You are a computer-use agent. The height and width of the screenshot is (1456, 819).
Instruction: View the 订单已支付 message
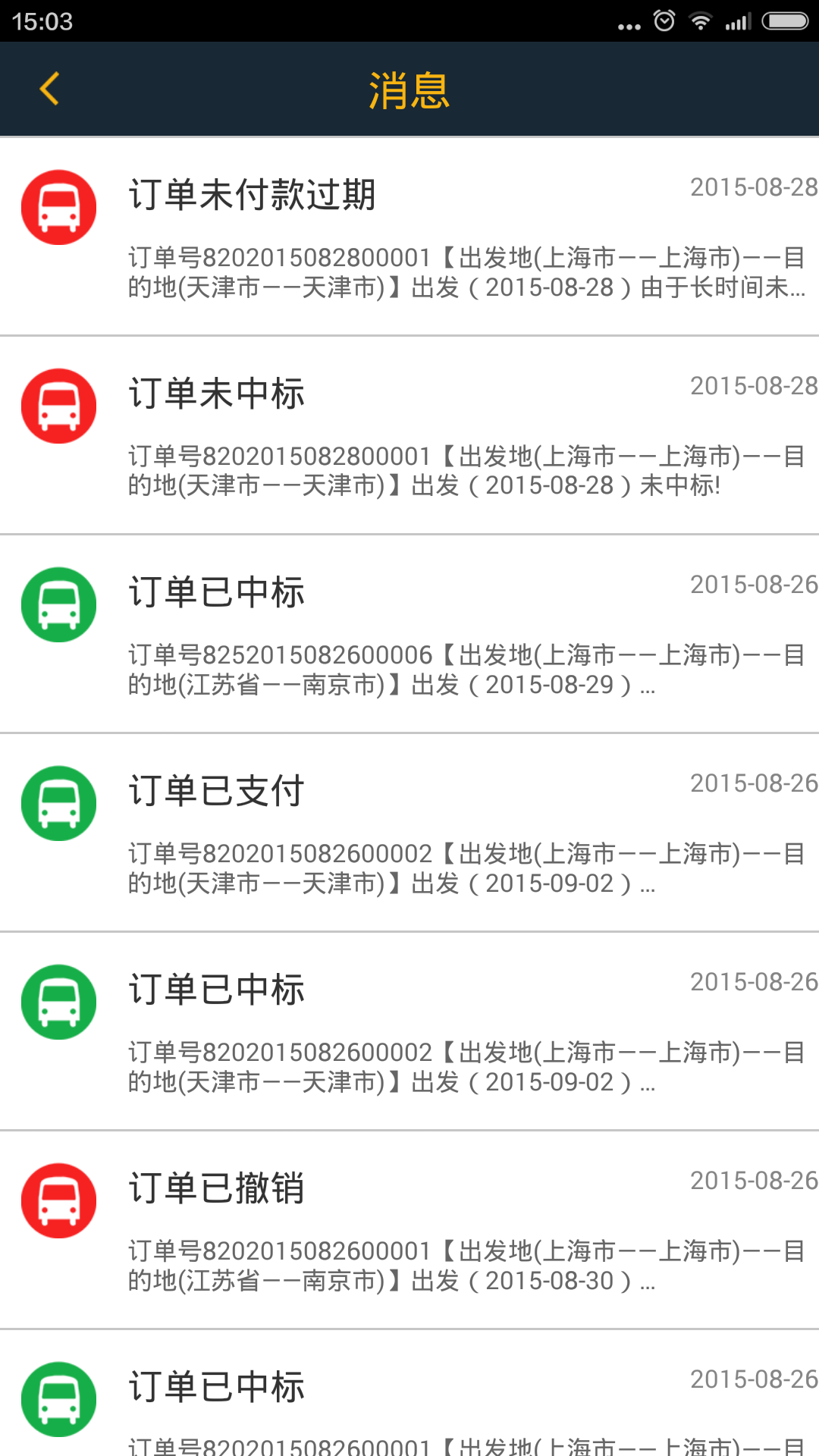coord(409,833)
